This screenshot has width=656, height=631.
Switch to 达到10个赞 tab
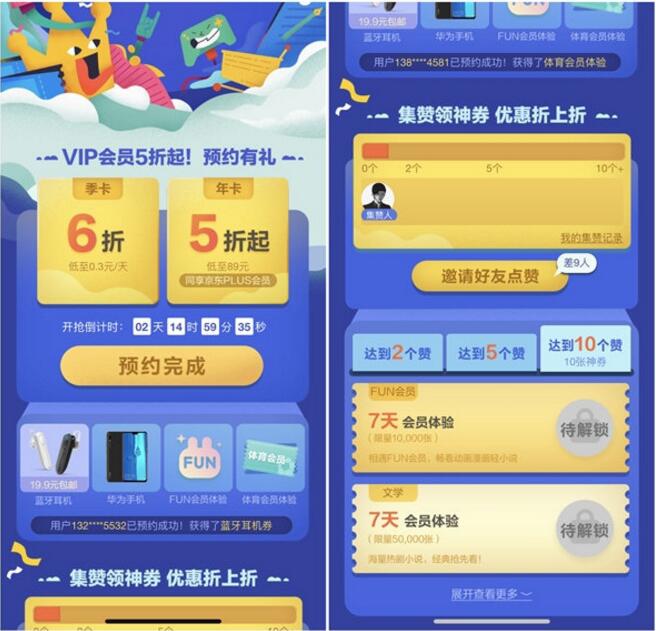pos(584,350)
